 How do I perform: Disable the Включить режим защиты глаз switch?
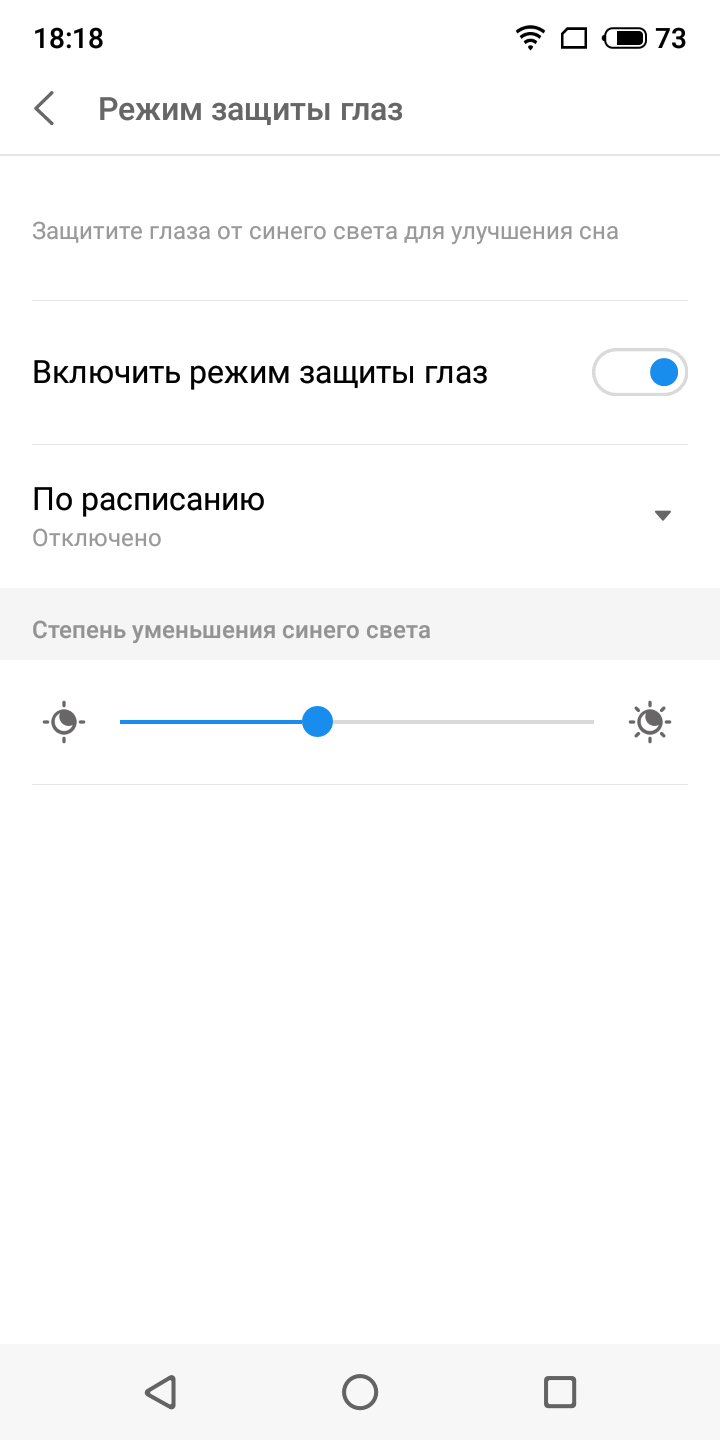click(640, 373)
